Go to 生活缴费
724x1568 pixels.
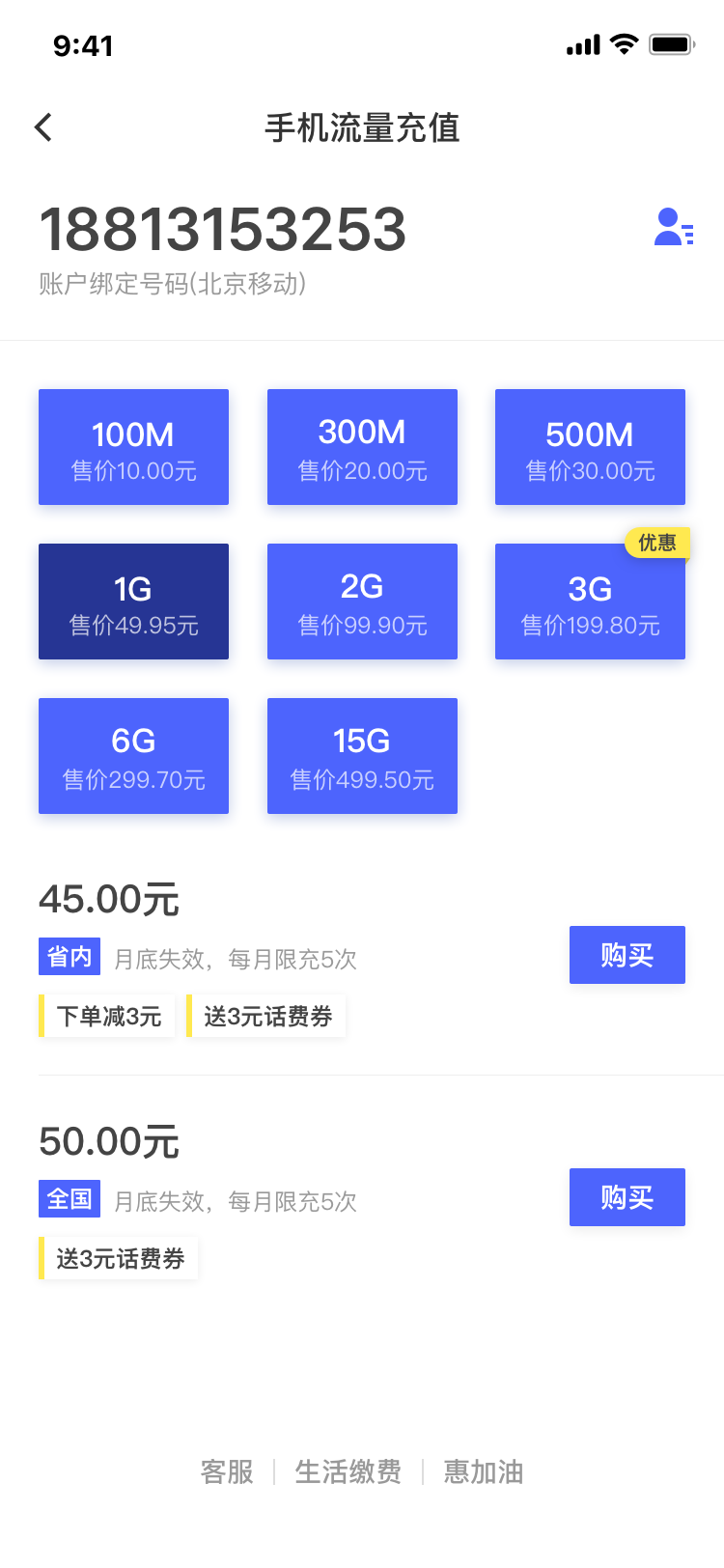(348, 1471)
